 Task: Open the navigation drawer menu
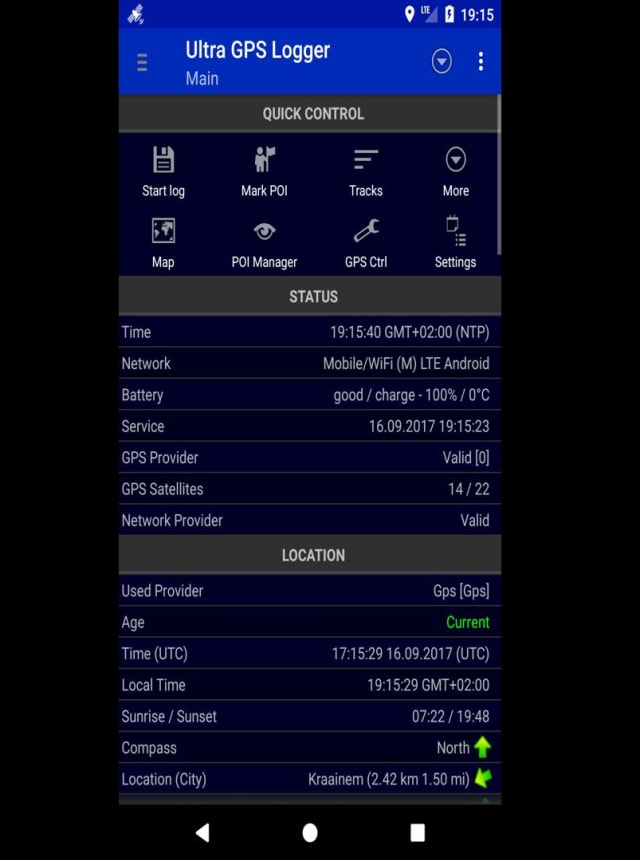[x=142, y=62]
